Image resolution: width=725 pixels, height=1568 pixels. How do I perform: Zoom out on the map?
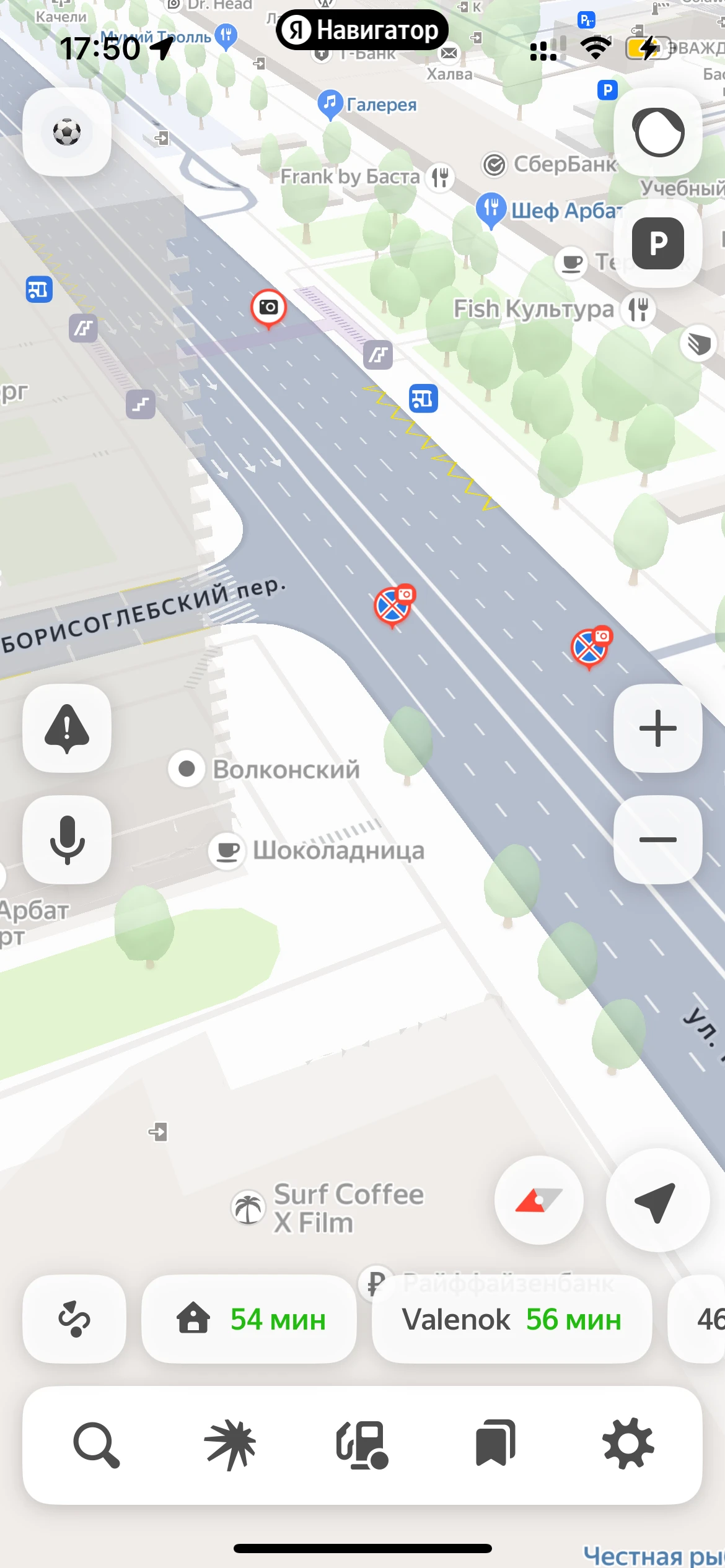tap(658, 840)
